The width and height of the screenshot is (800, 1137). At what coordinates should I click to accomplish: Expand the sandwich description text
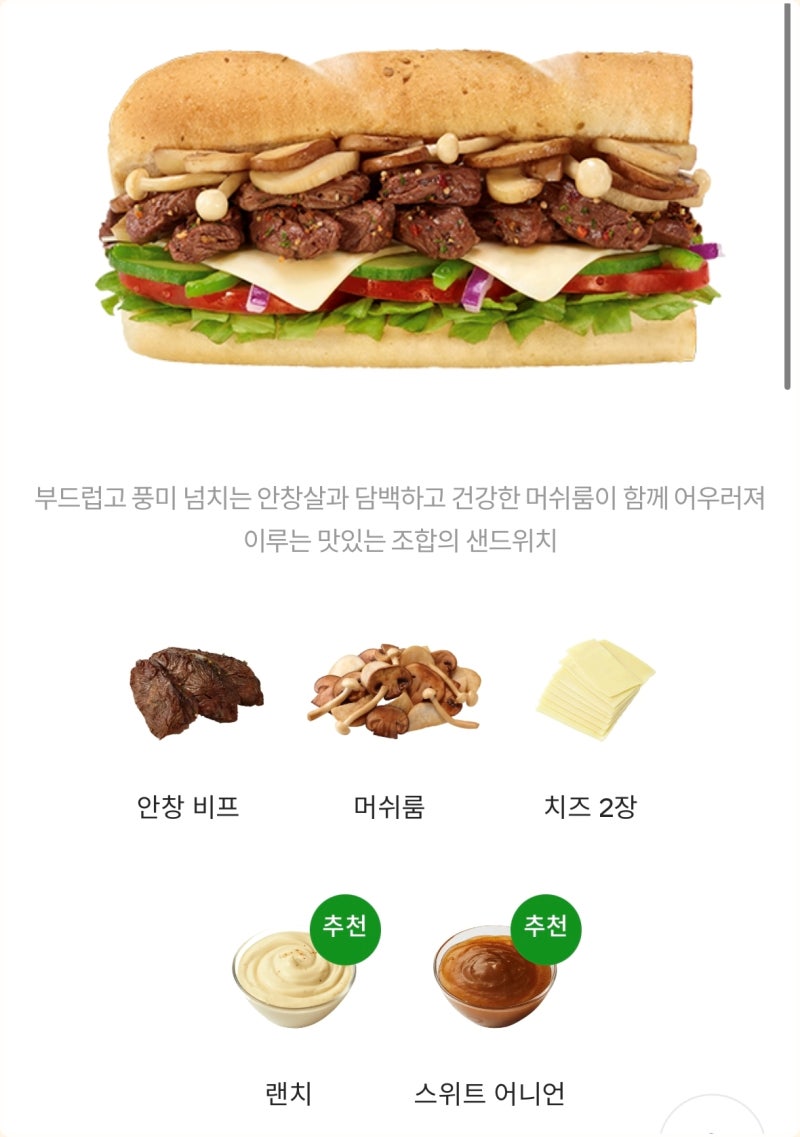[x=400, y=518]
